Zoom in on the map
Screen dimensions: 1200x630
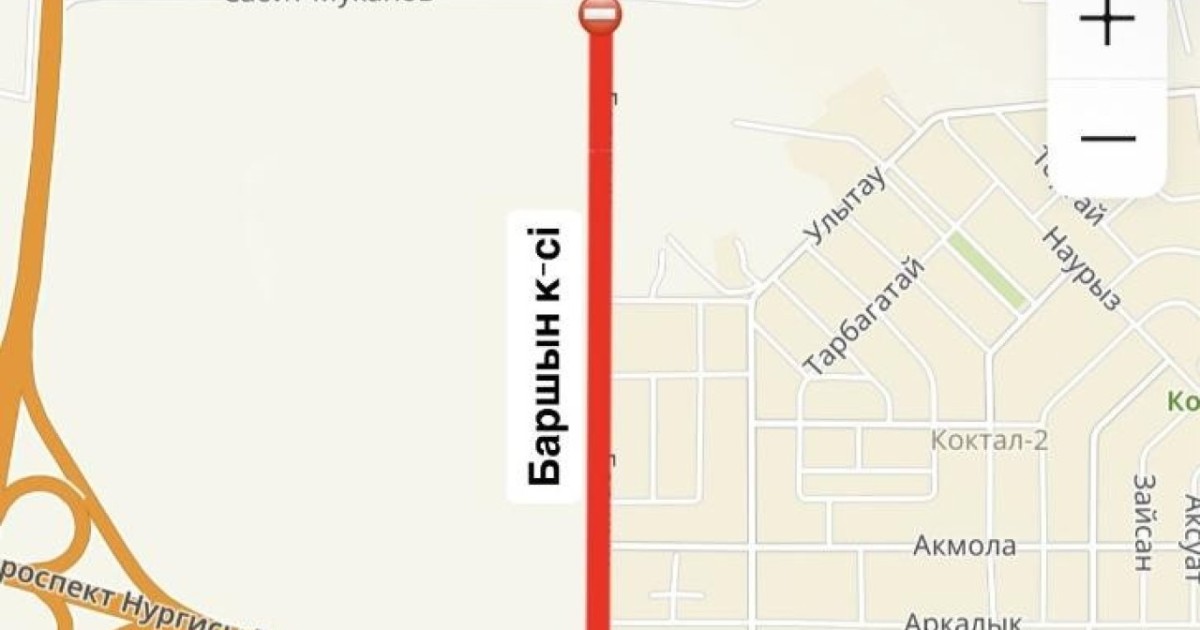pyautogui.click(x=1106, y=25)
